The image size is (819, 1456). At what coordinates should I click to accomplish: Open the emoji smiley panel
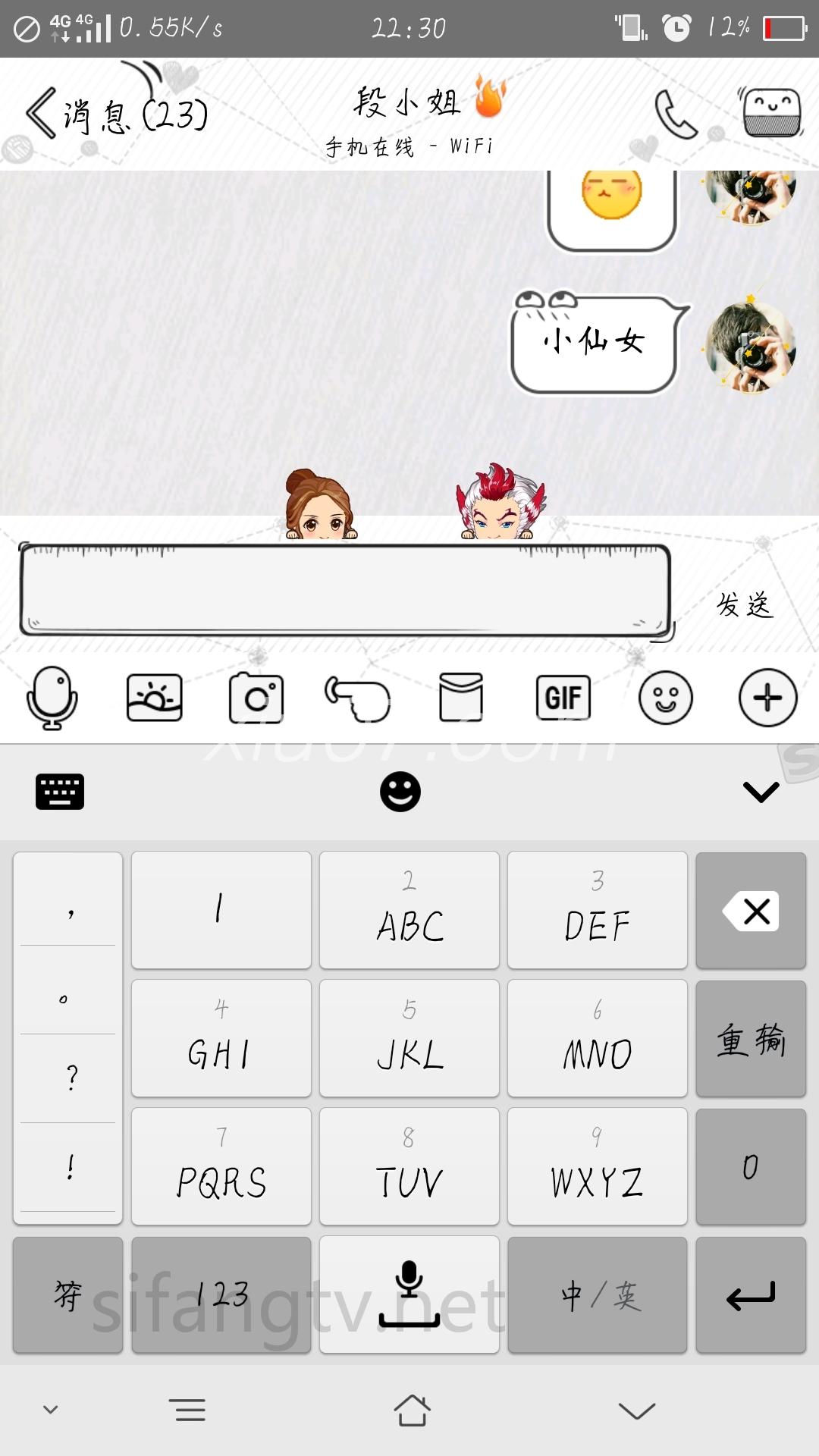click(x=665, y=698)
